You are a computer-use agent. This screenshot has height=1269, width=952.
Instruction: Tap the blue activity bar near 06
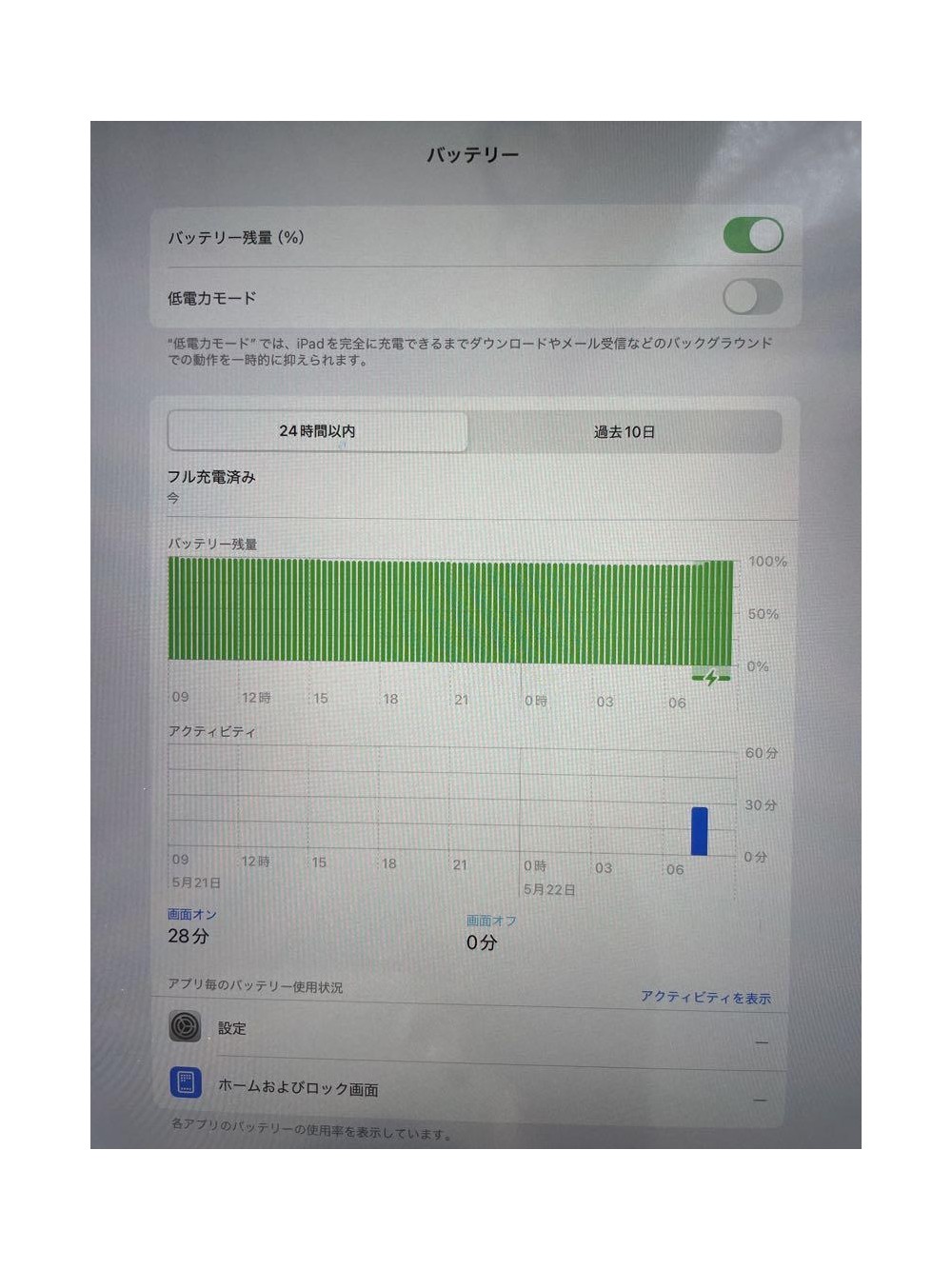(700, 831)
